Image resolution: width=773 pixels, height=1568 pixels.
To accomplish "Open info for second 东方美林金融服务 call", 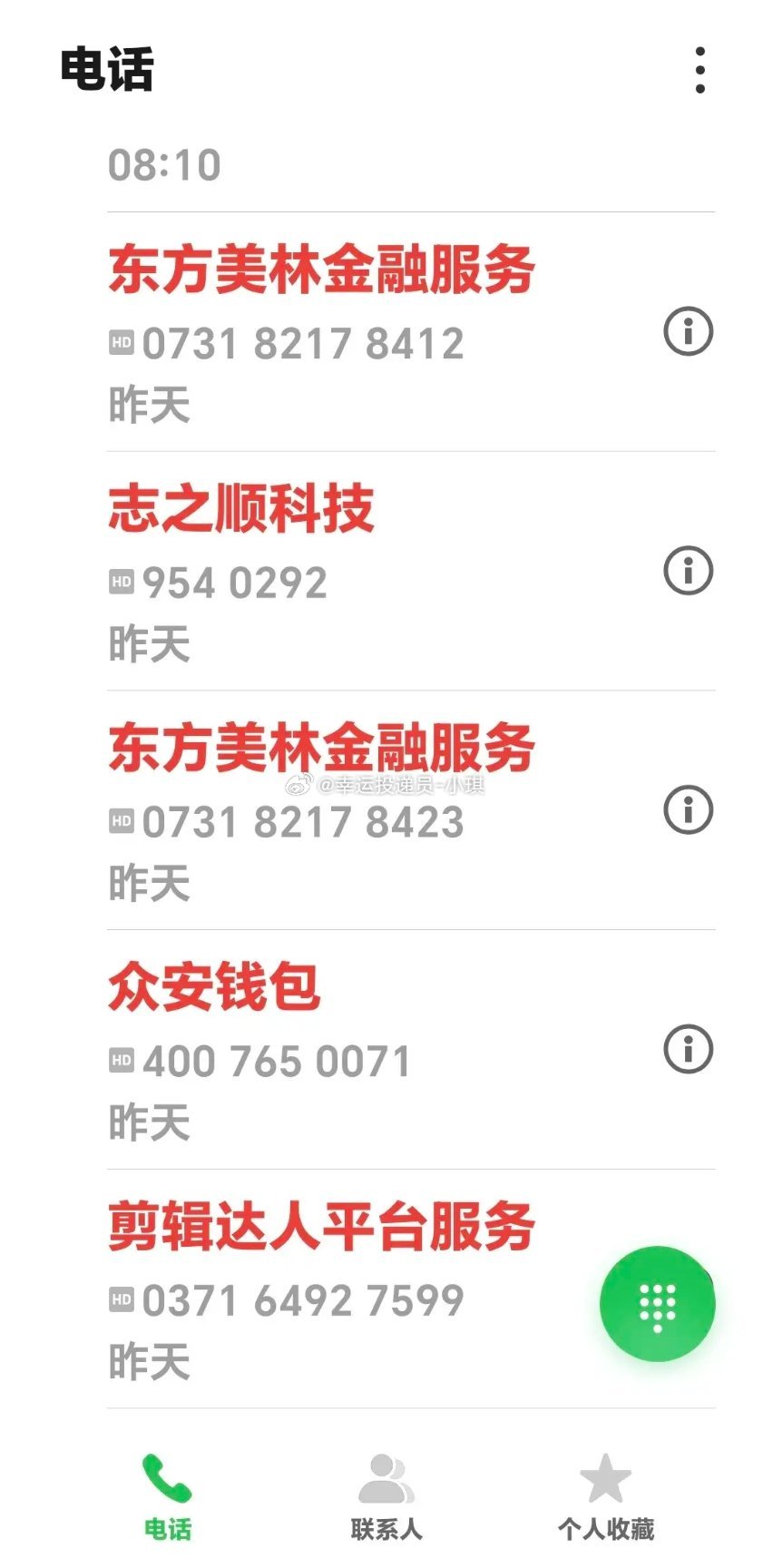I will (x=687, y=808).
